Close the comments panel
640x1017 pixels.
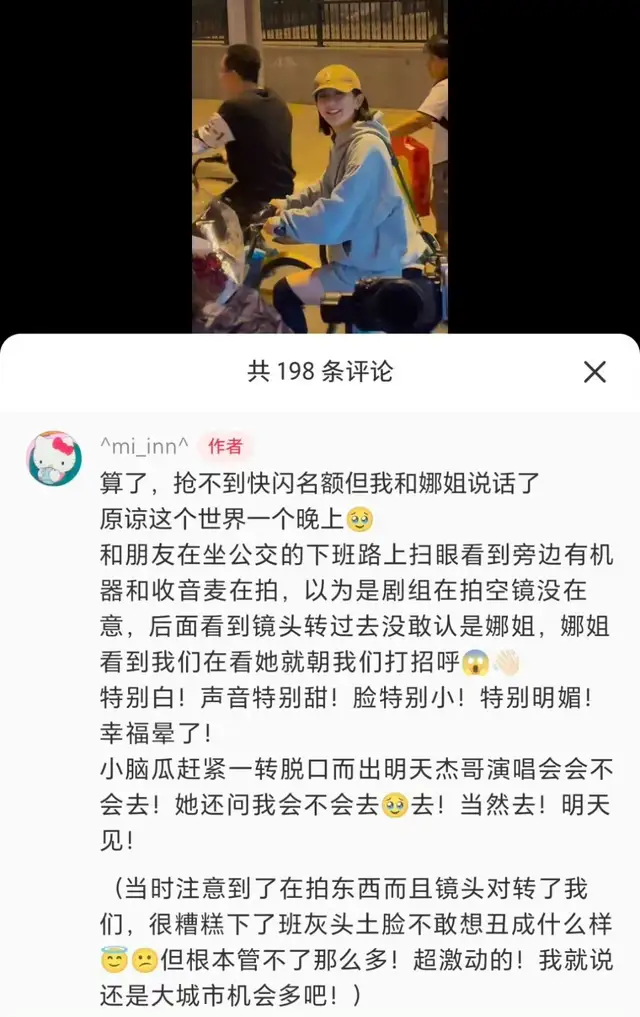click(x=594, y=372)
